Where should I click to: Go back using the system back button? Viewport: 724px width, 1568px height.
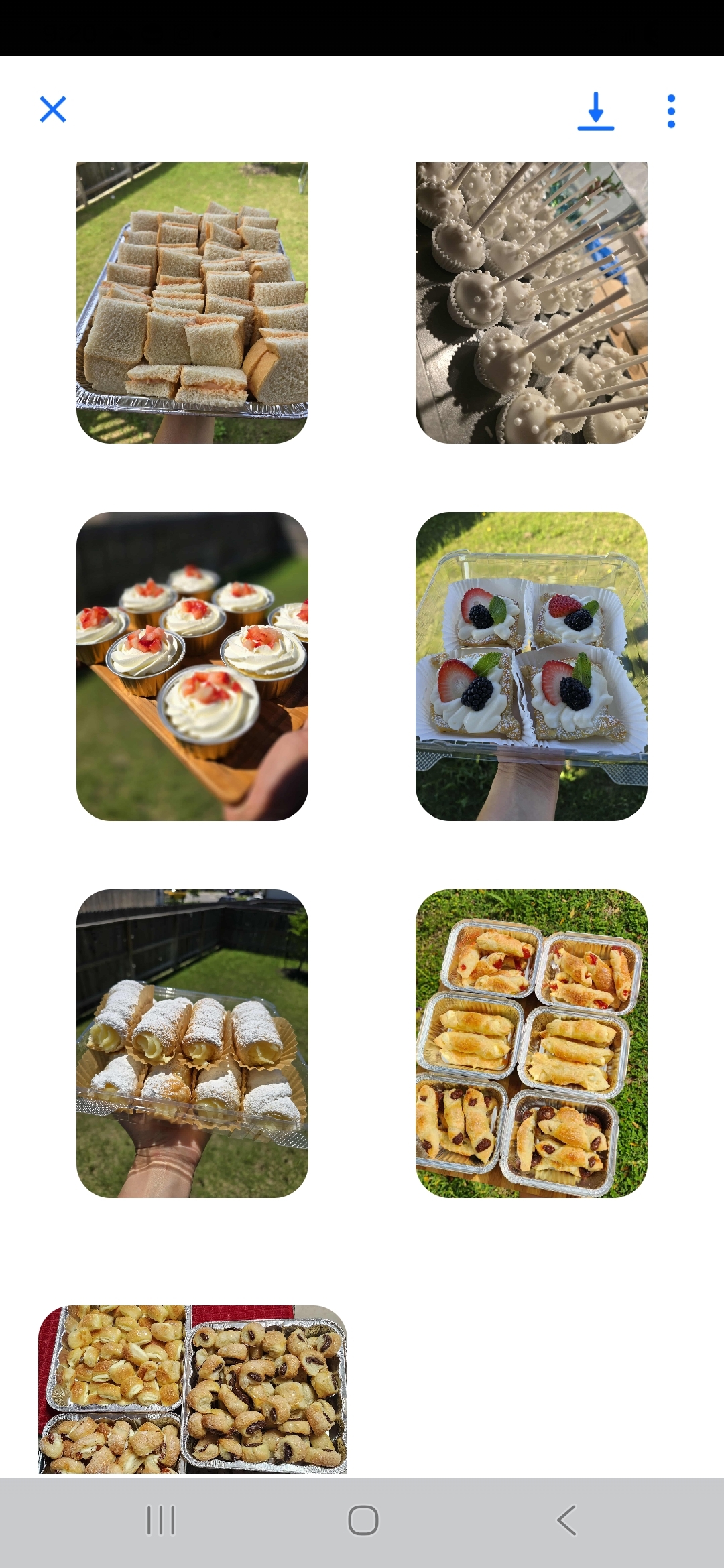(x=566, y=1520)
